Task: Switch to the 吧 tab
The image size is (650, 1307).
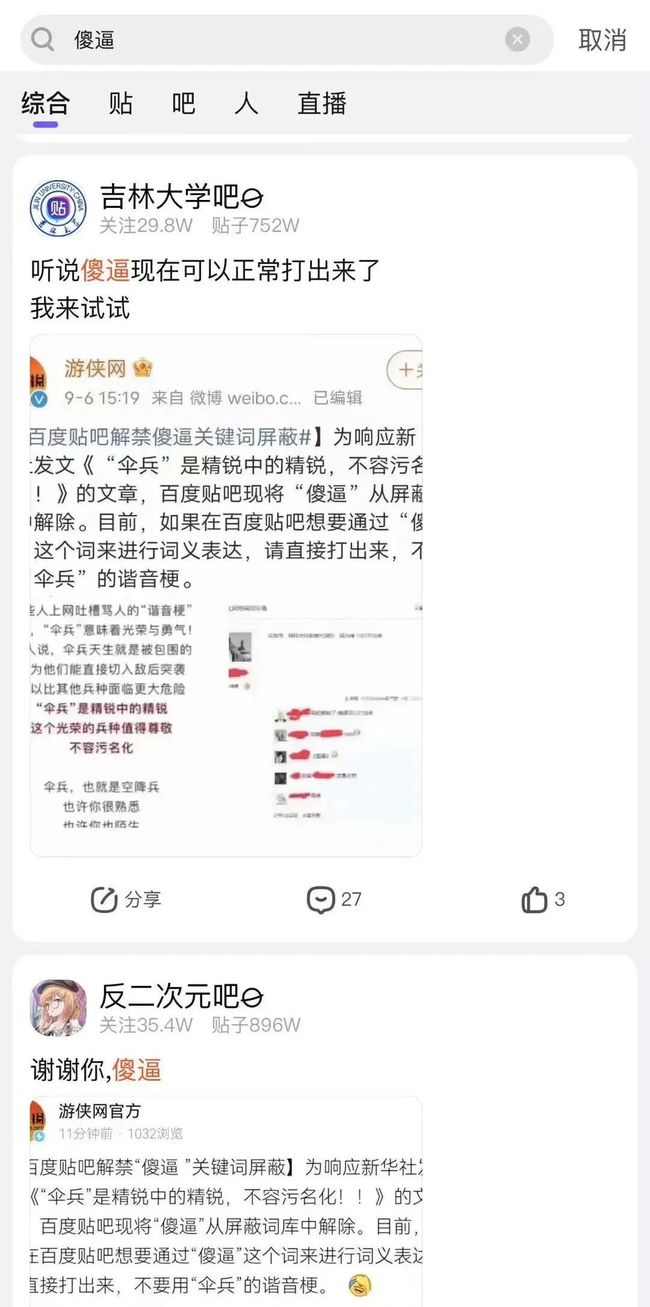Action: tap(183, 103)
